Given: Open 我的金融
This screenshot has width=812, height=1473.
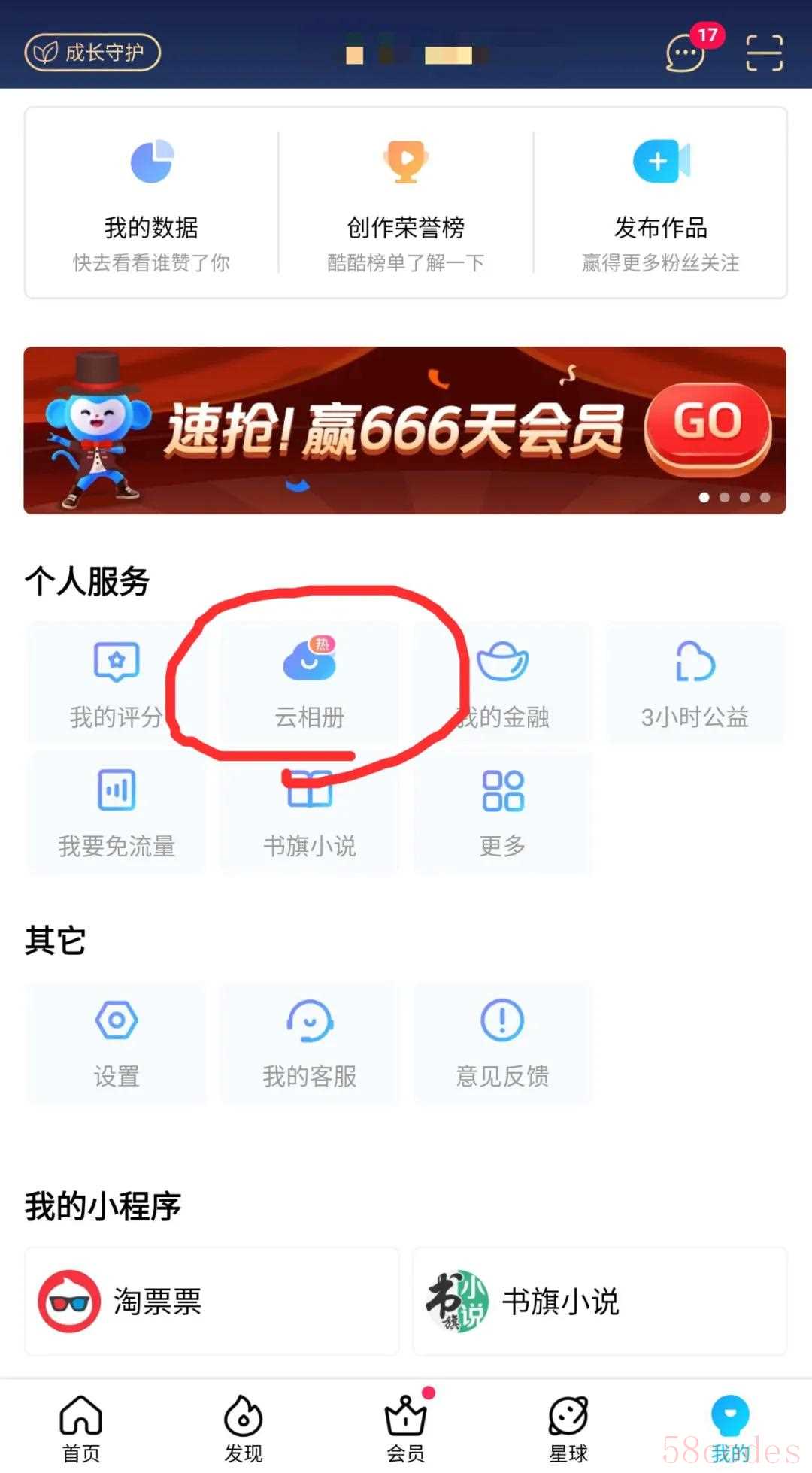Looking at the screenshot, I should click(x=503, y=683).
